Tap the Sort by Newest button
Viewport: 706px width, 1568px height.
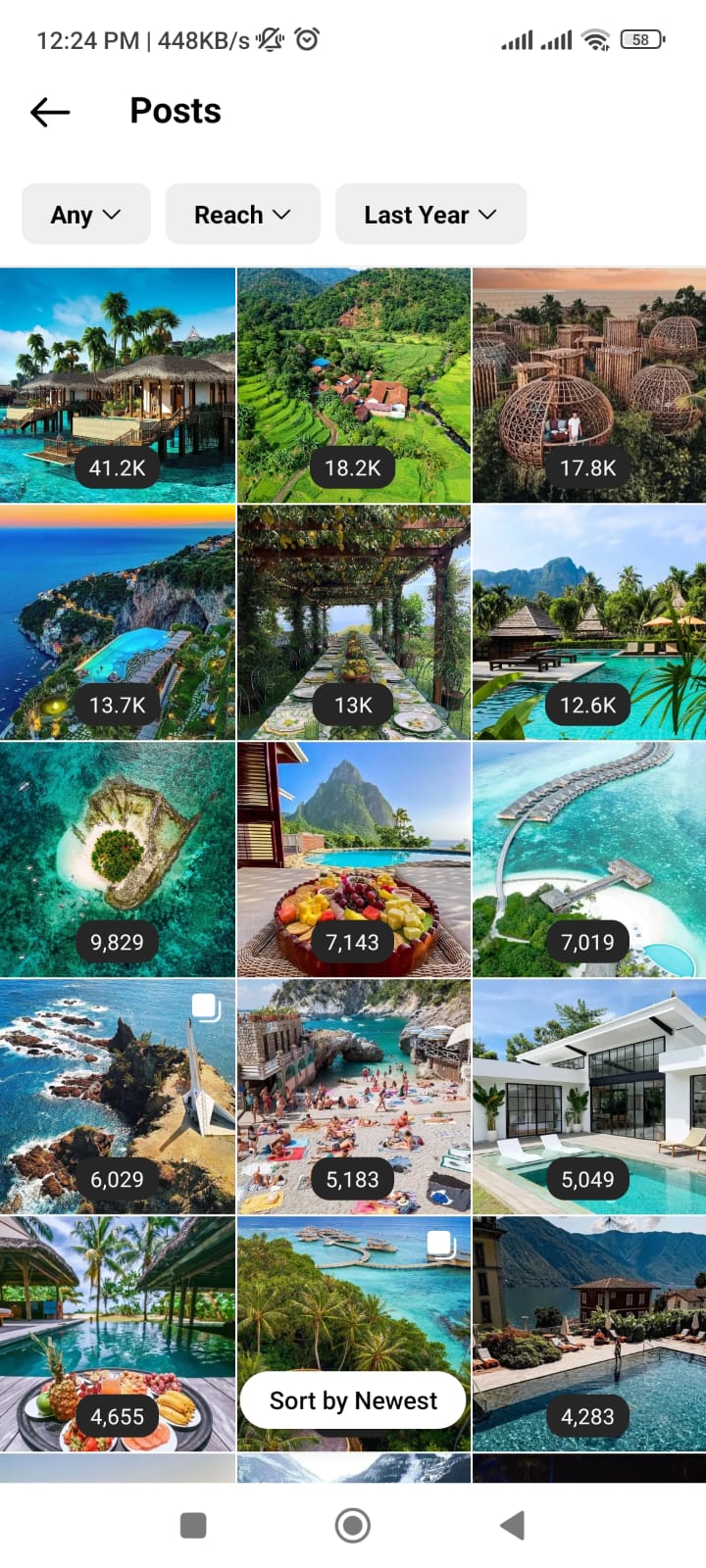click(353, 1400)
